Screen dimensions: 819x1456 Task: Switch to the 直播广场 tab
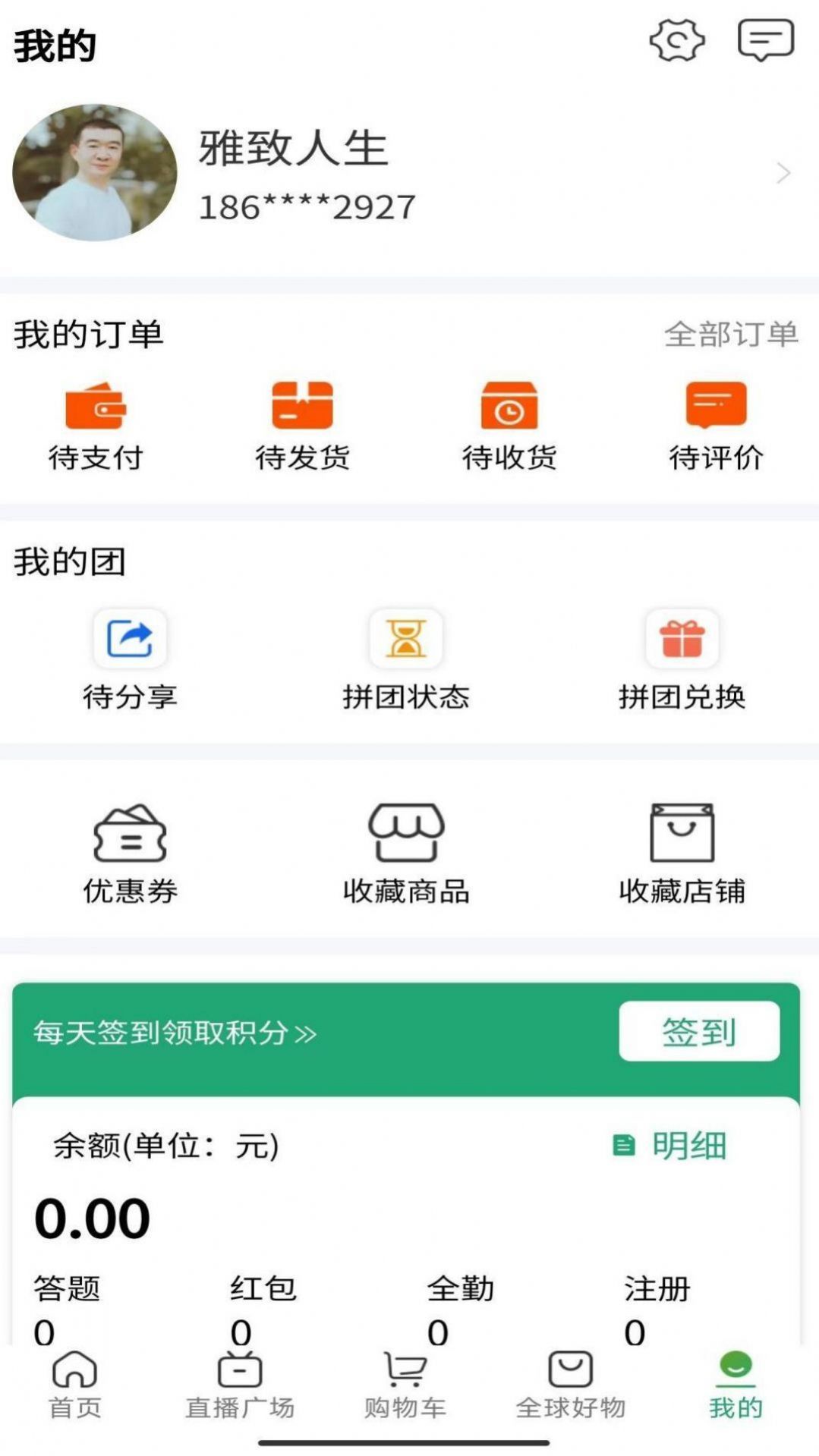point(240,1385)
